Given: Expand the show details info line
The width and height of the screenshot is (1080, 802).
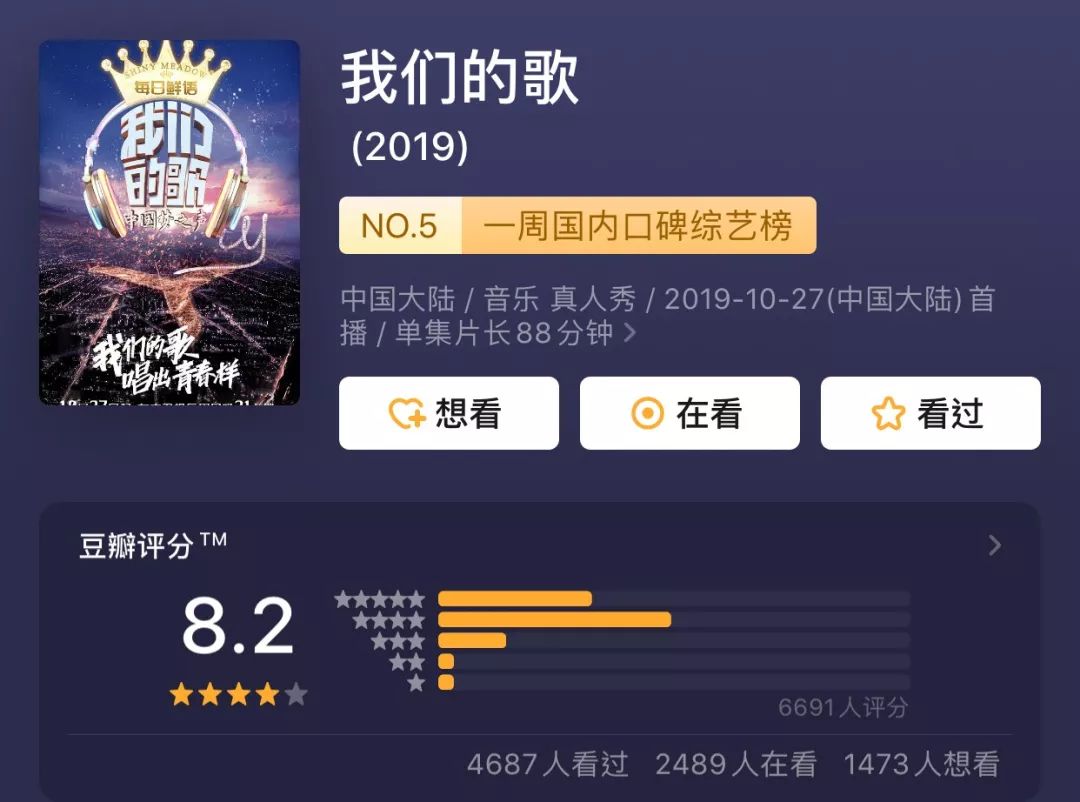Looking at the screenshot, I should [630, 333].
